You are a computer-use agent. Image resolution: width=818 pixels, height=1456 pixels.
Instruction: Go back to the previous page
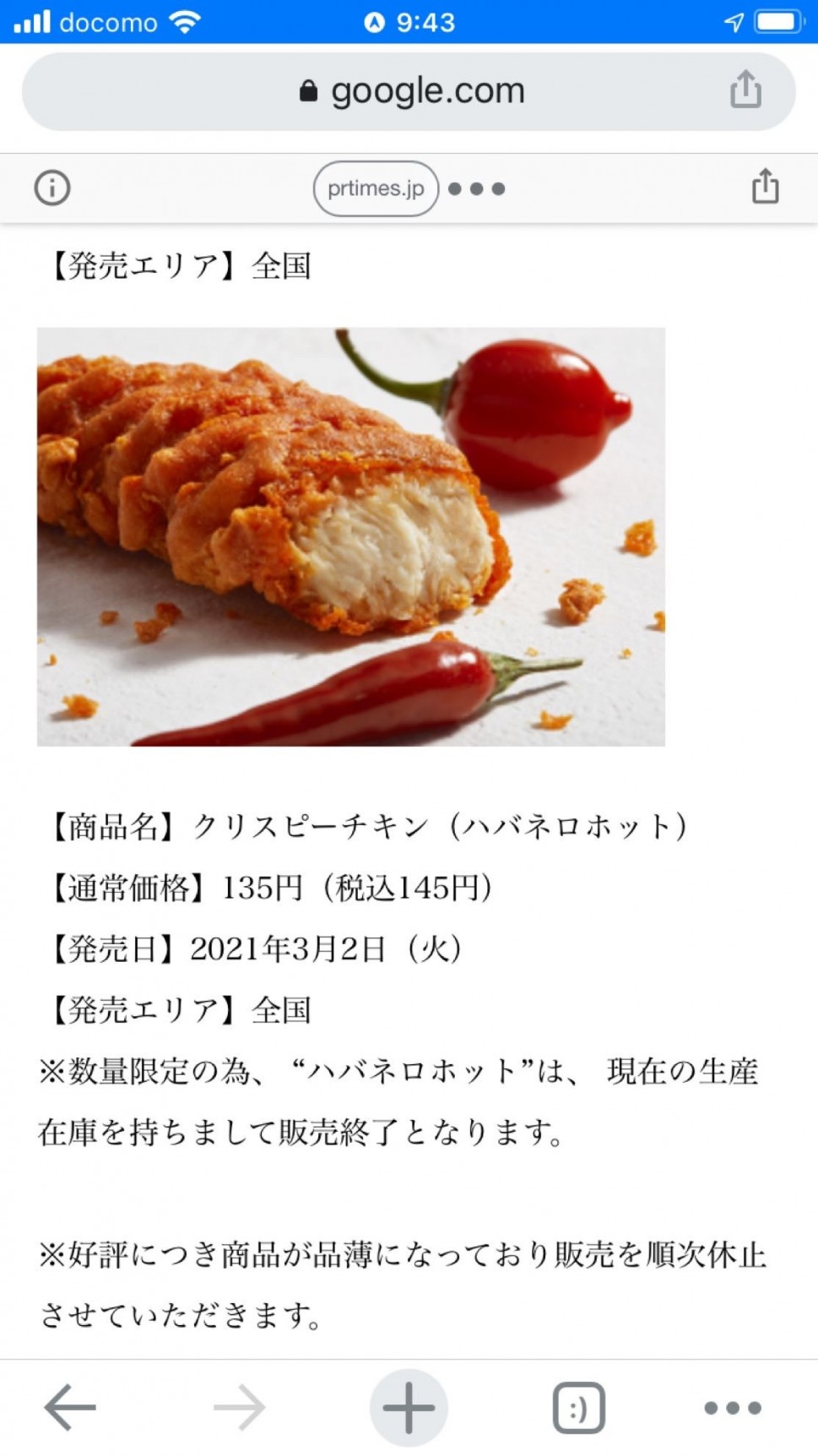pos(70,1407)
